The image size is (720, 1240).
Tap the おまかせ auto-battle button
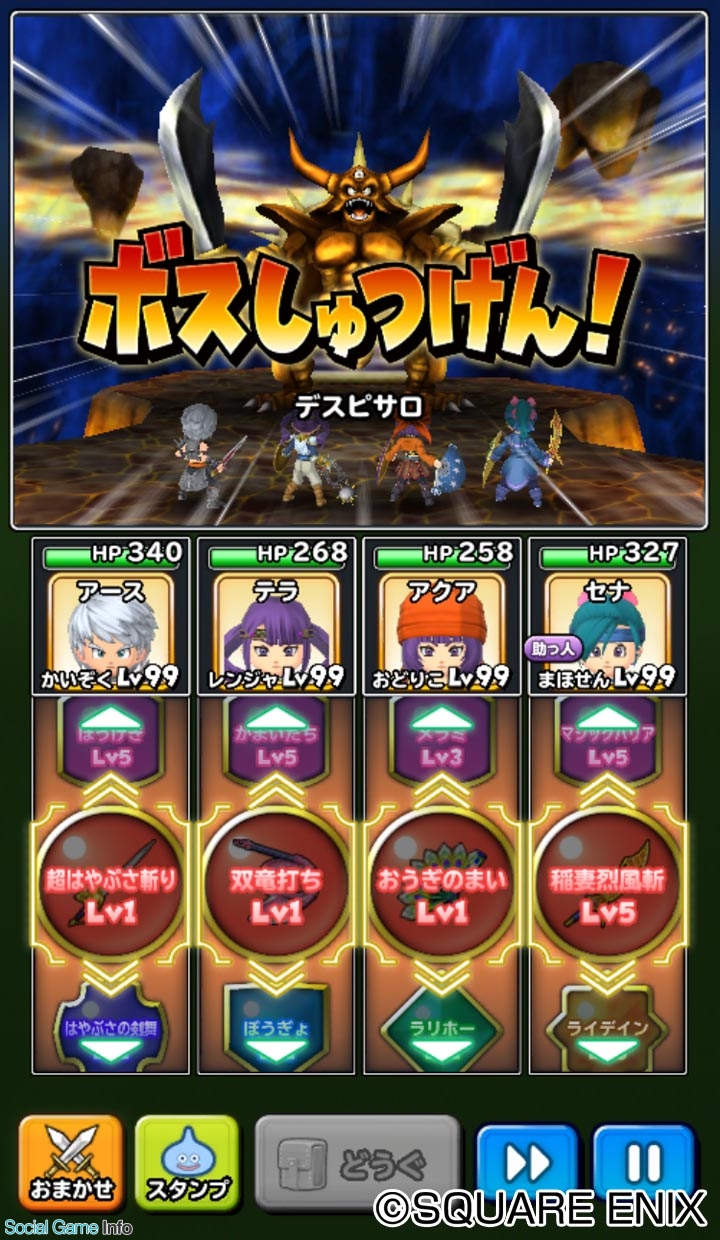point(69,1162)
